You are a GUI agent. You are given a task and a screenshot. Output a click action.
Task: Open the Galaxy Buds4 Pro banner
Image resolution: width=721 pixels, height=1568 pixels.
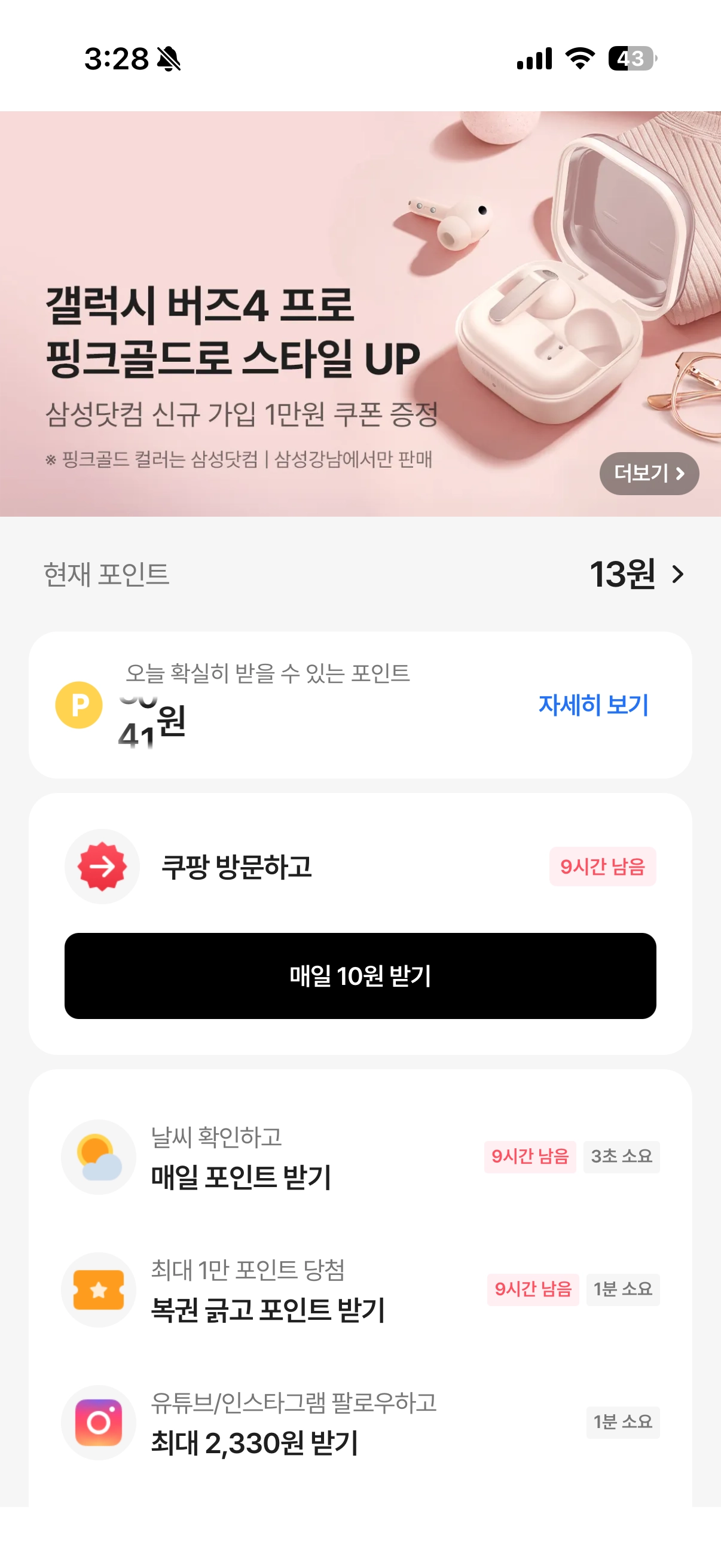point(304,316)
